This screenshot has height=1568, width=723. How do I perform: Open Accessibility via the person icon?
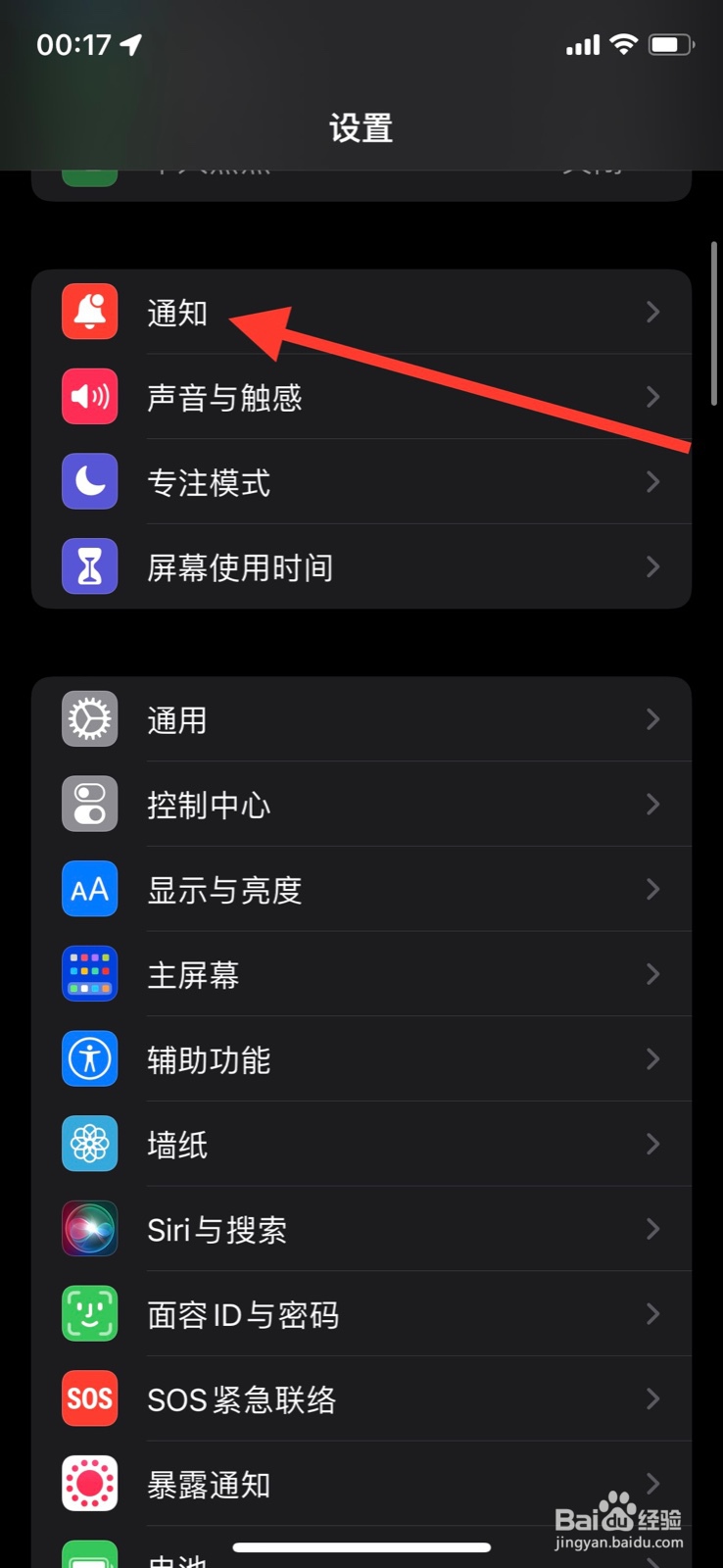[89, 1058]
